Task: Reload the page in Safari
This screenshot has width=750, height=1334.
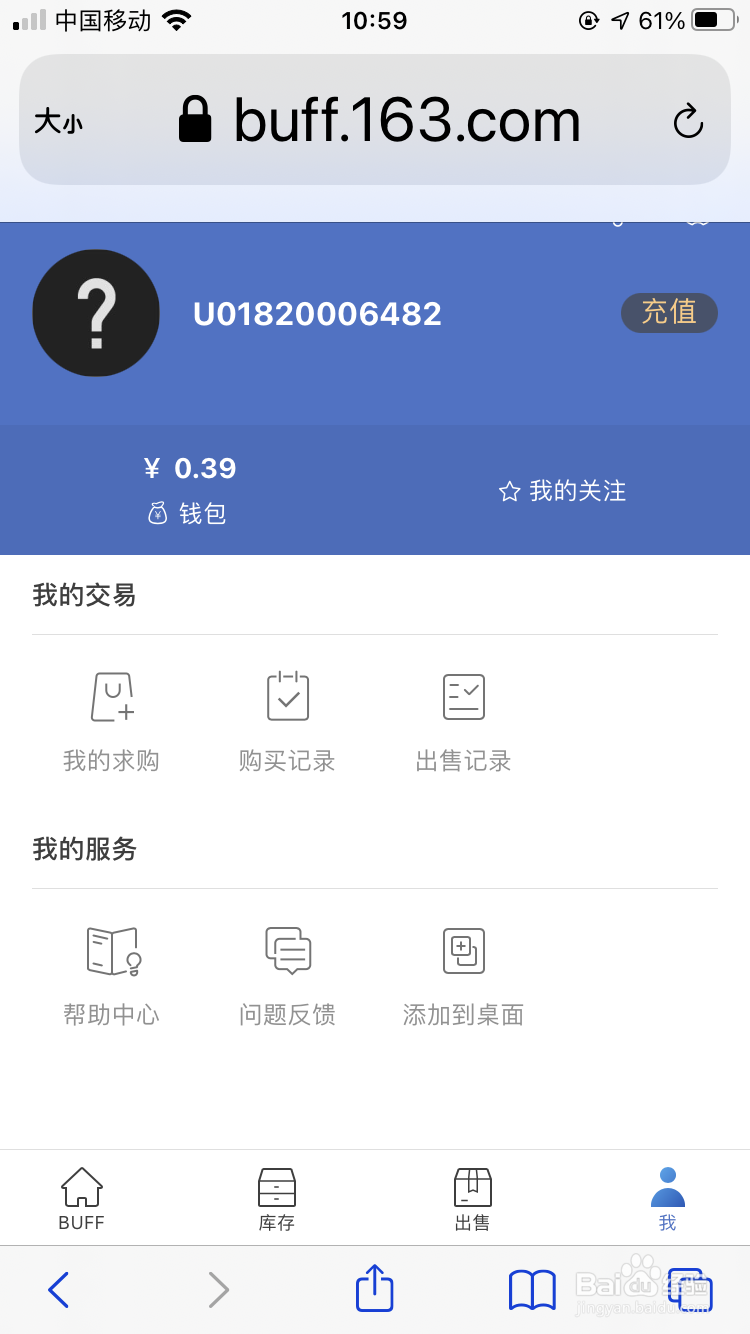Action: pos(688,122)
